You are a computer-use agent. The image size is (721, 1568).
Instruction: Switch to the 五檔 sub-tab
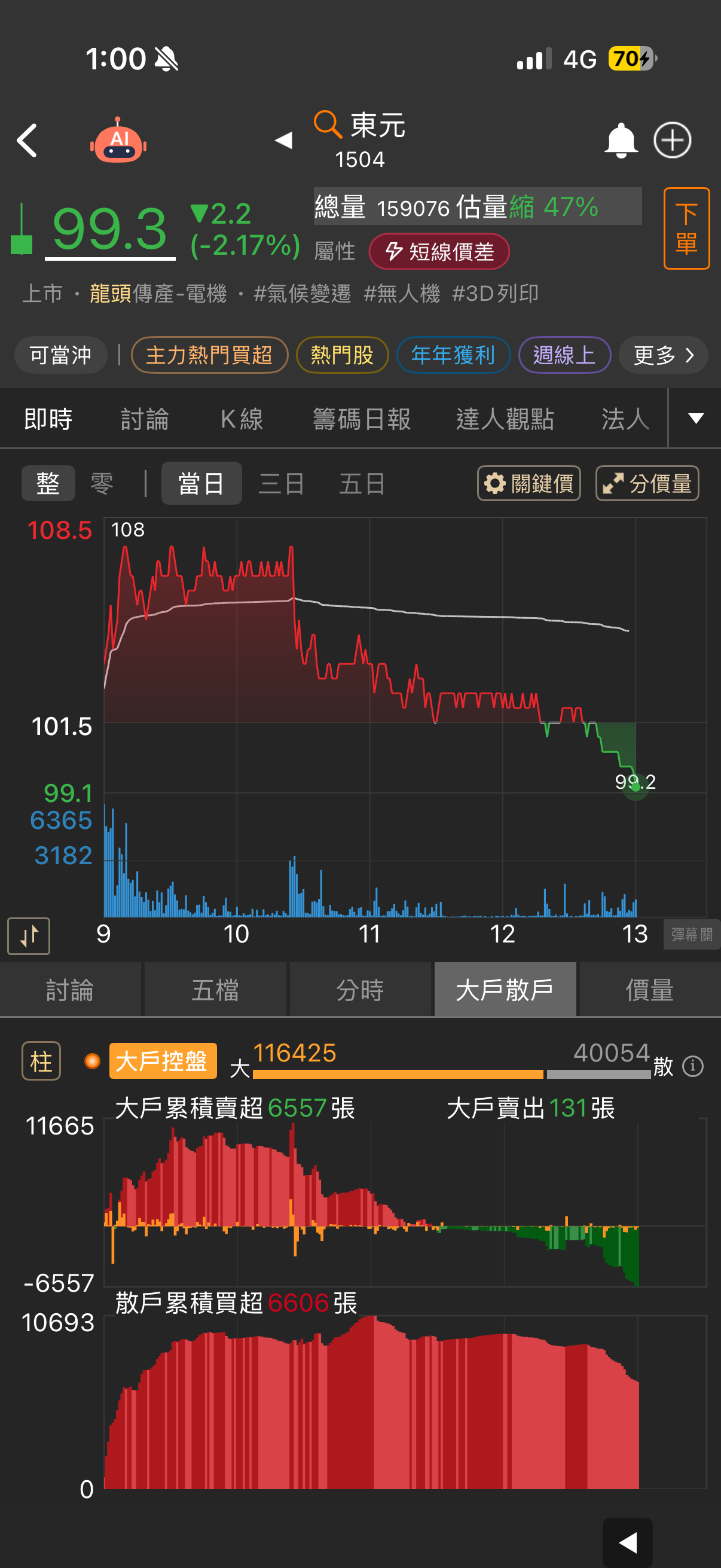click(x=215, y=990)
